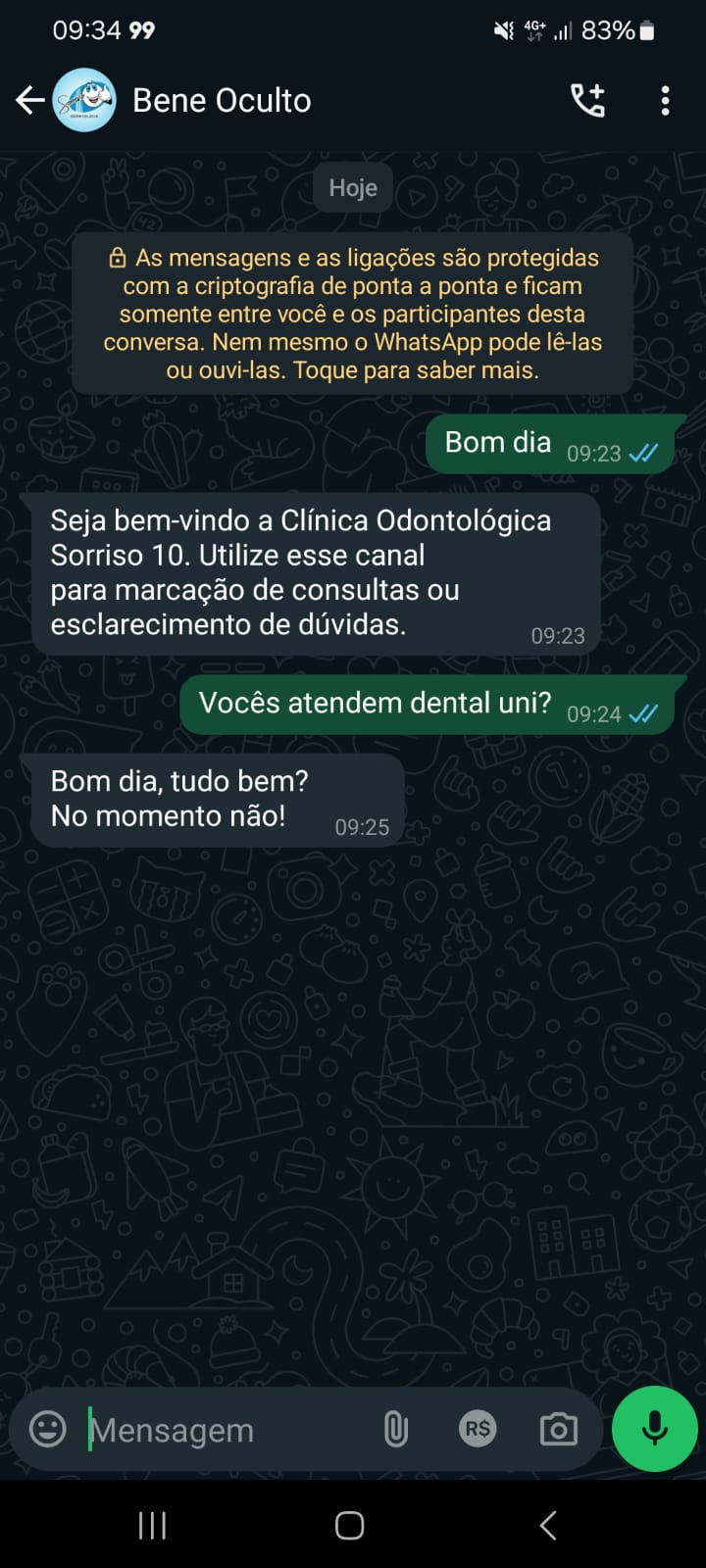Open the overflow menu
The image size is (706, 1568).
click(x=665, y=100)
